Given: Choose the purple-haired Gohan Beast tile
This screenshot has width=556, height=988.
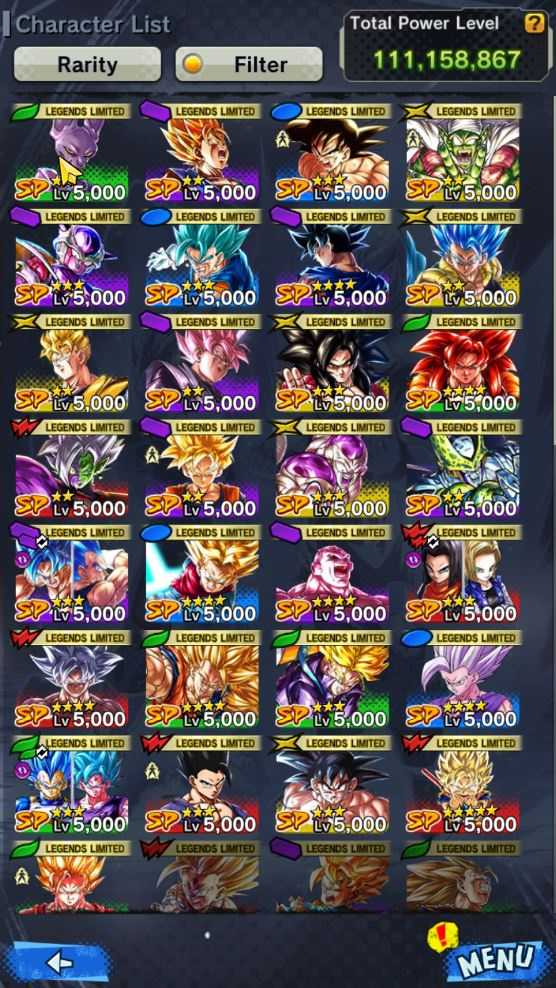Looking at the screenshot, I should [x=462, y=679].
